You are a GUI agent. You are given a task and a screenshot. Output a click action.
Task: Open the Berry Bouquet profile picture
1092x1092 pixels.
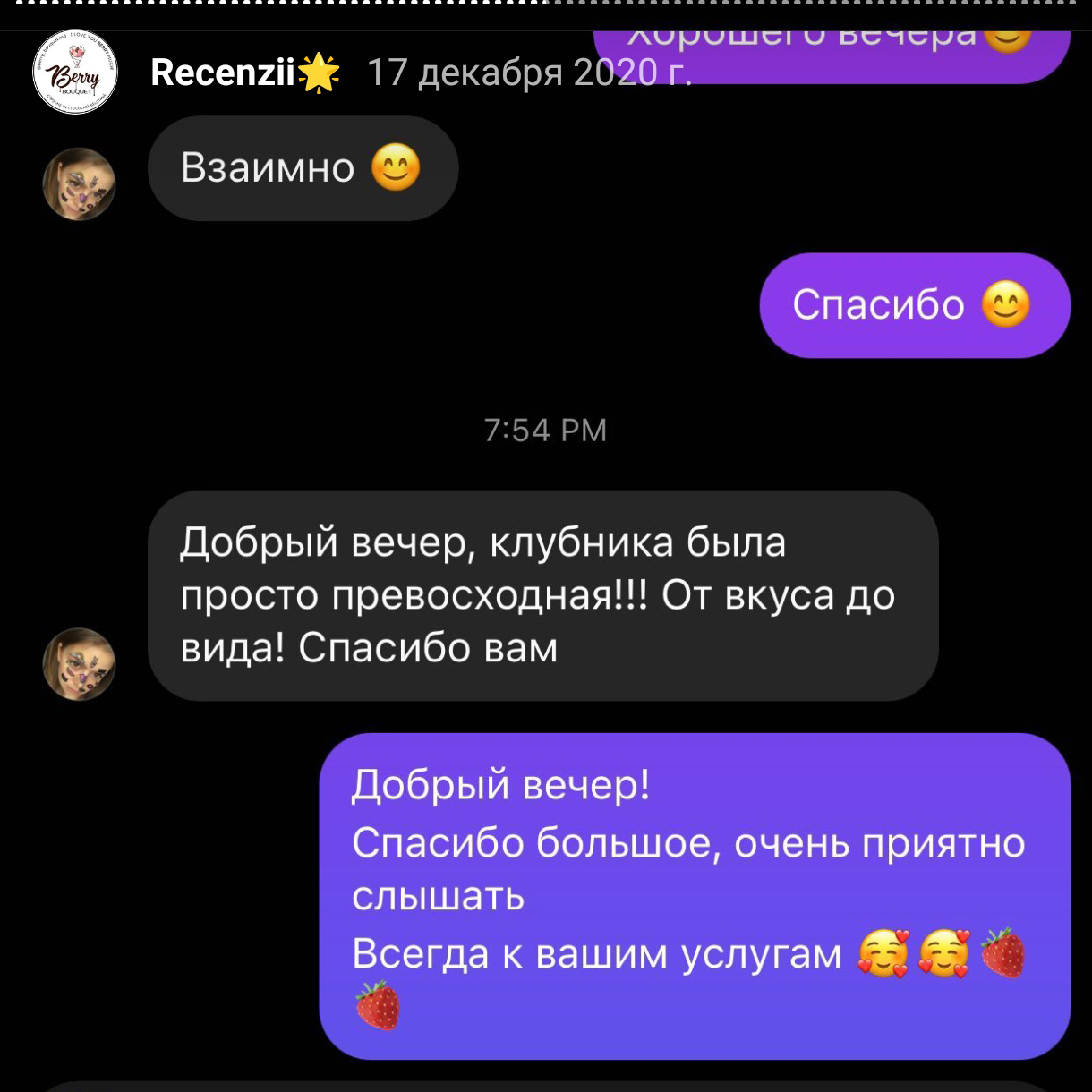click(75, 73)
